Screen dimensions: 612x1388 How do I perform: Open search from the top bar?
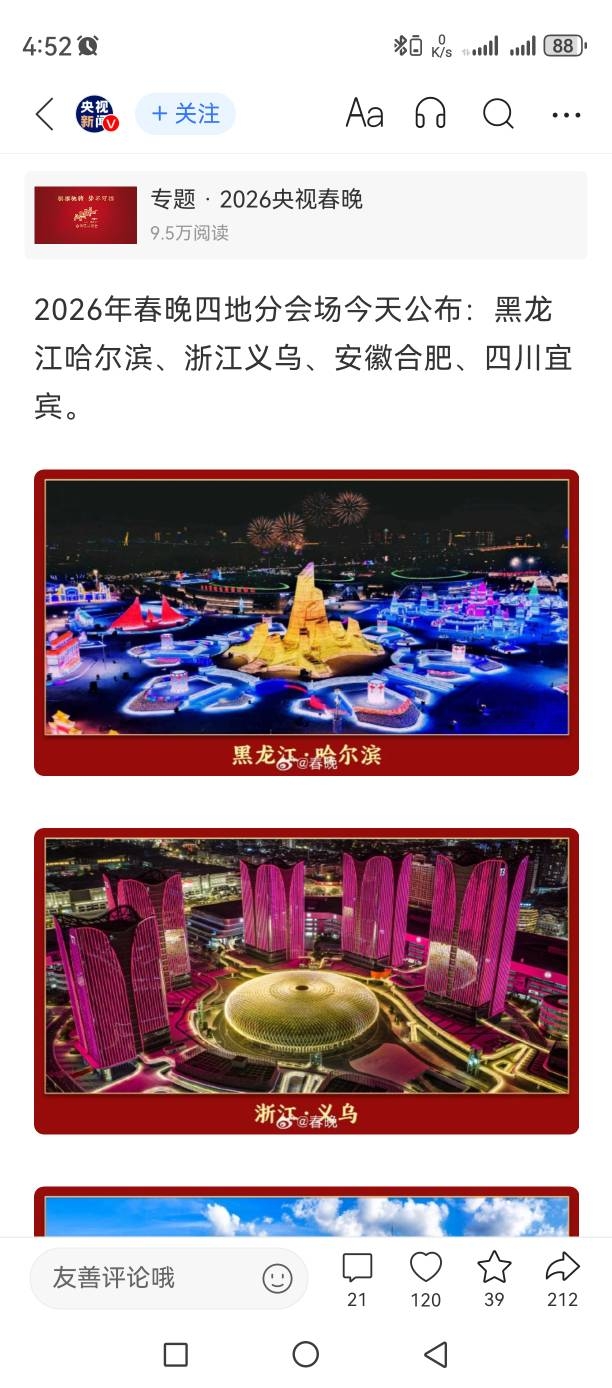coord(498,114)
